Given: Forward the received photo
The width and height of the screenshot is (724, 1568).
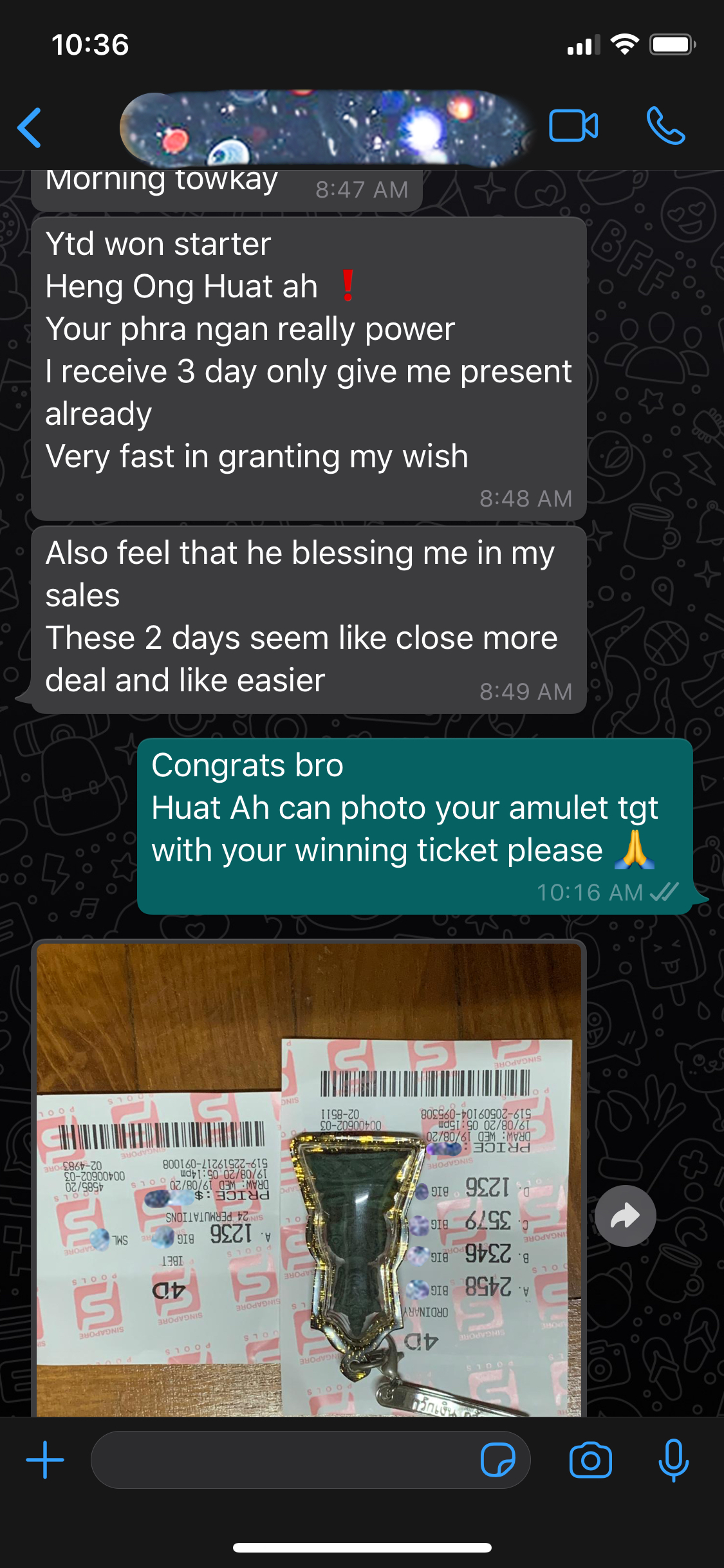Looking at the screenshot, I should coord(625,1216).
